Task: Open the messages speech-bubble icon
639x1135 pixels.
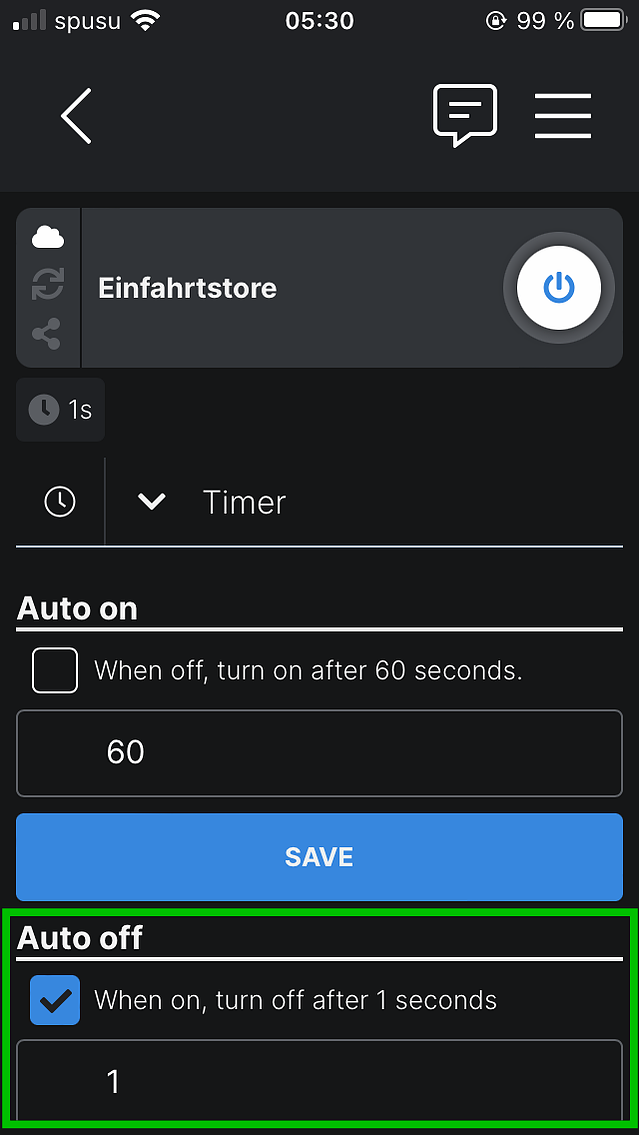Action: point(465,115)
